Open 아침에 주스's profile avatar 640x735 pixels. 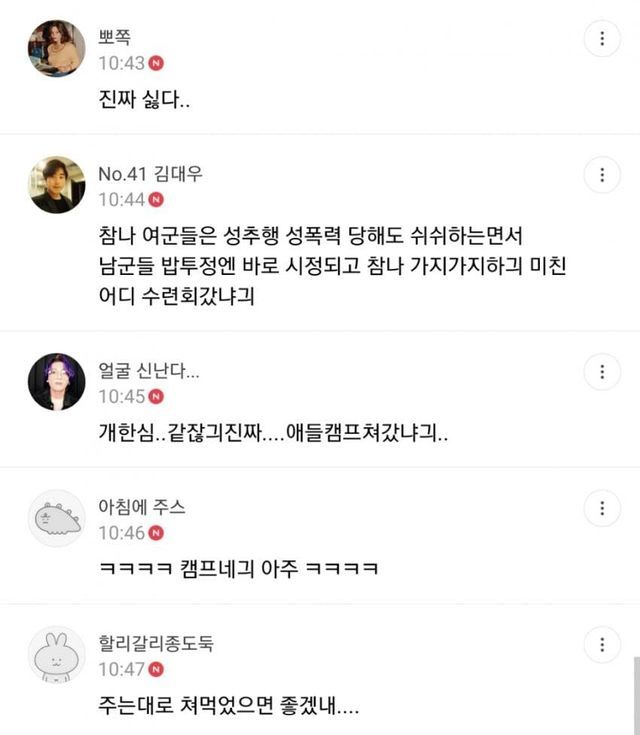click(57, 517)
